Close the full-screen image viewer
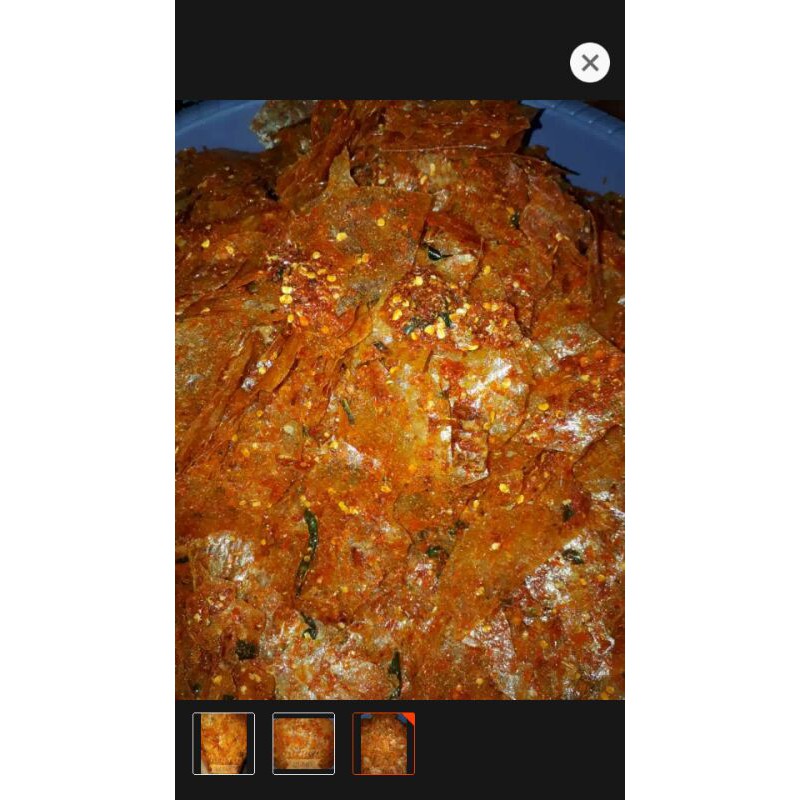 coord(590,63)
